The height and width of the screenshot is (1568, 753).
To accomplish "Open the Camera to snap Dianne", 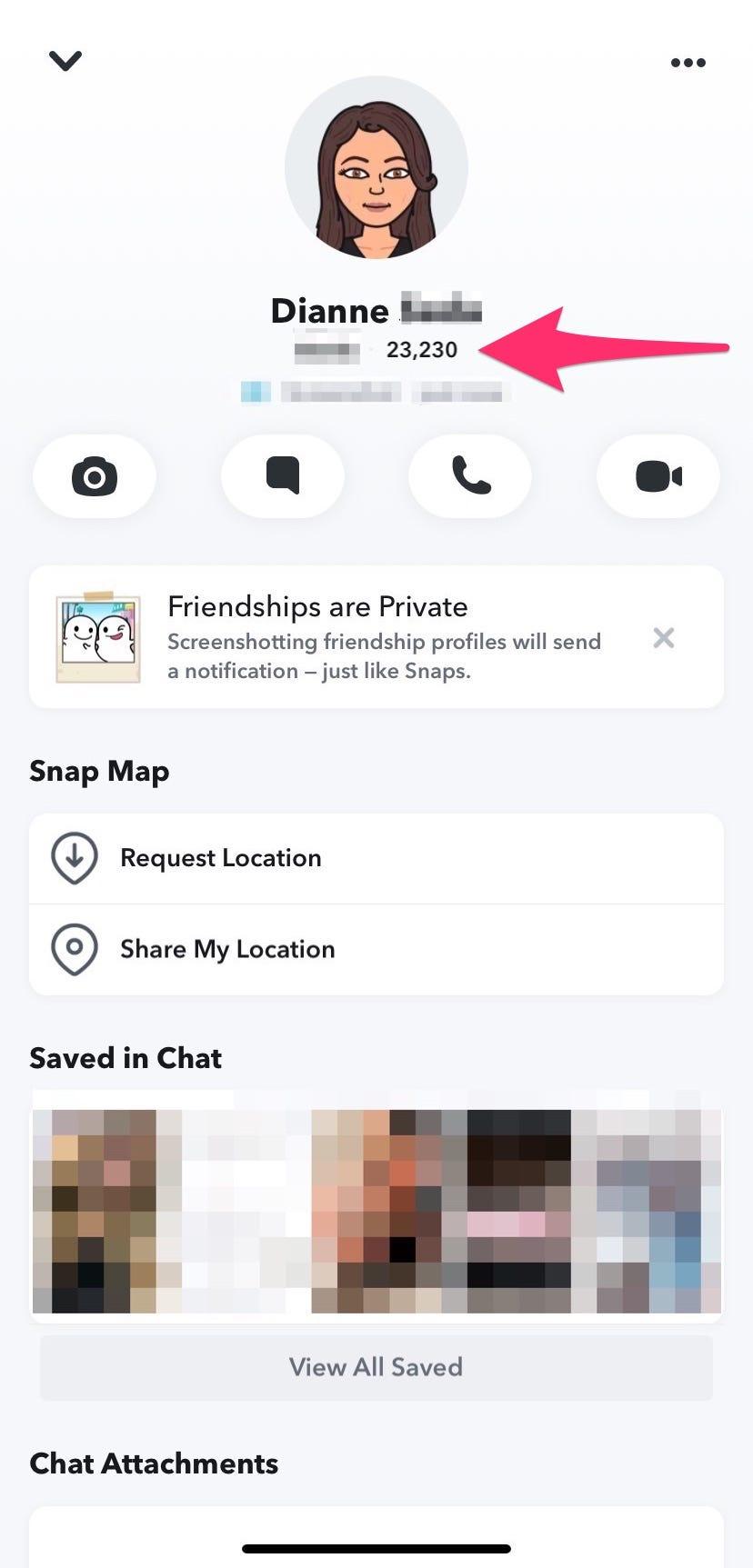I will click(94, 476).
